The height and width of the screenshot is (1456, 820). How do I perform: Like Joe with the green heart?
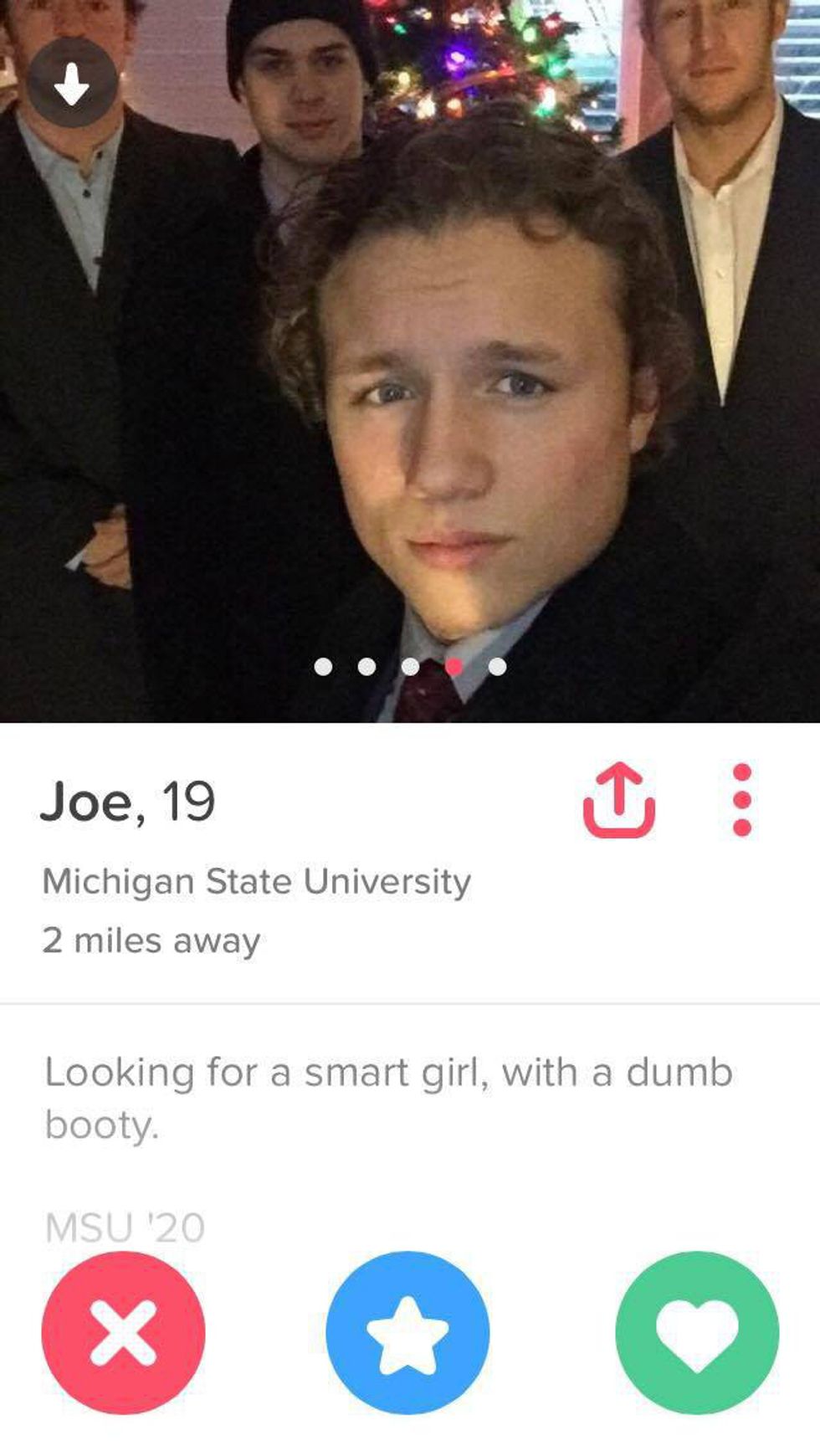[x=697, y=1332]
